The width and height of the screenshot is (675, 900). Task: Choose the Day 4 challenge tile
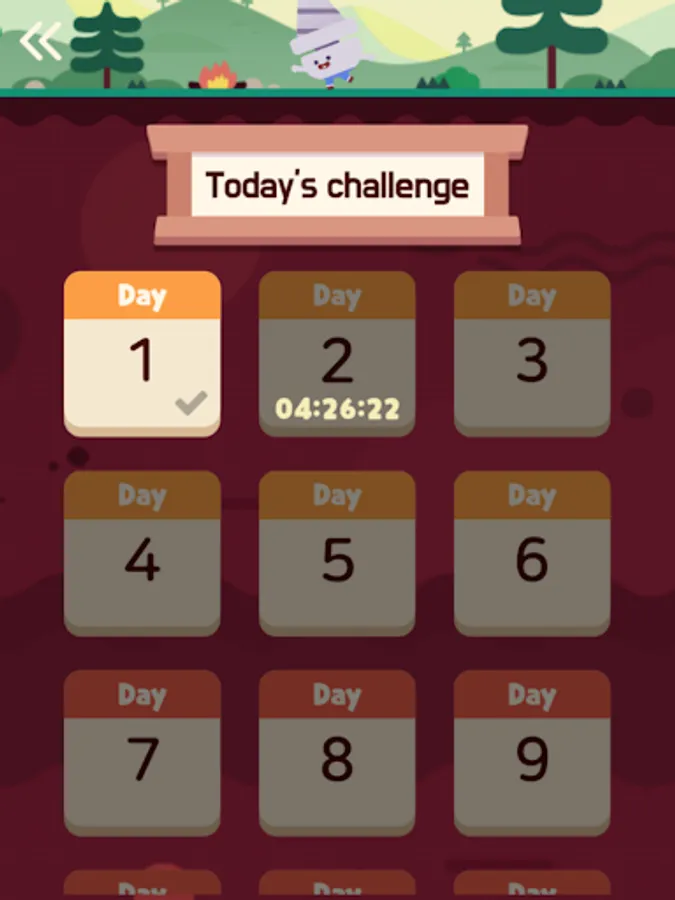[142, 553]
